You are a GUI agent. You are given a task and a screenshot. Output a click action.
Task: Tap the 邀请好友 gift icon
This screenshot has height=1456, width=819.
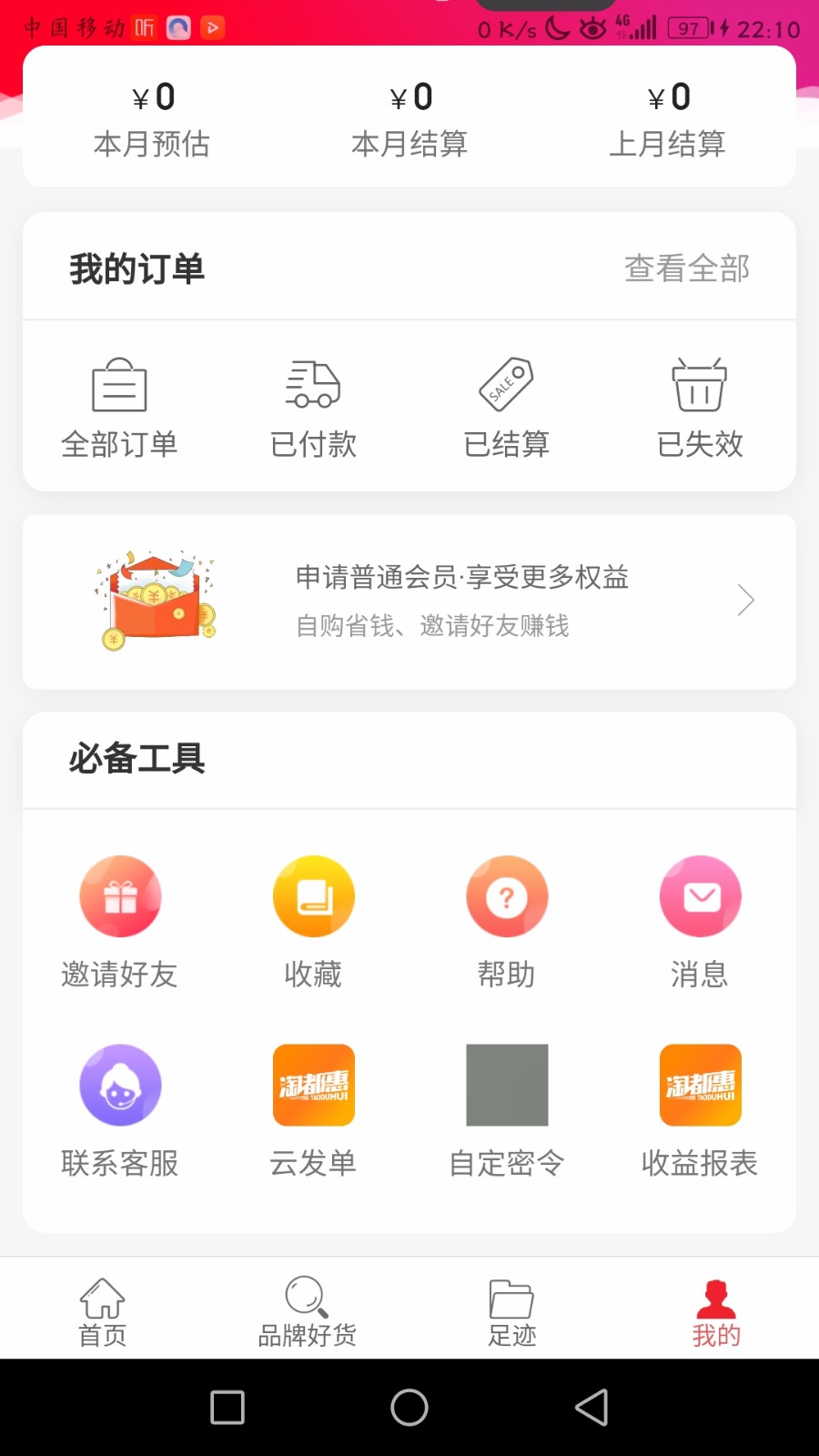tap(120, 896)
